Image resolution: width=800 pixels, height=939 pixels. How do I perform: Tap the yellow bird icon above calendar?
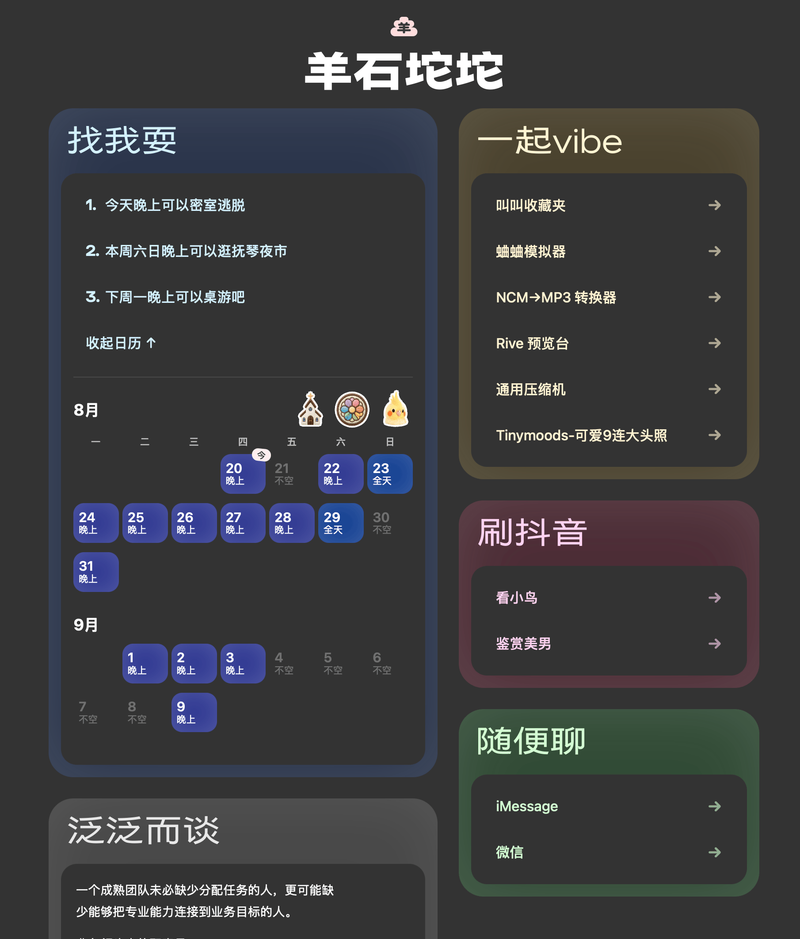tap(395, 410)
